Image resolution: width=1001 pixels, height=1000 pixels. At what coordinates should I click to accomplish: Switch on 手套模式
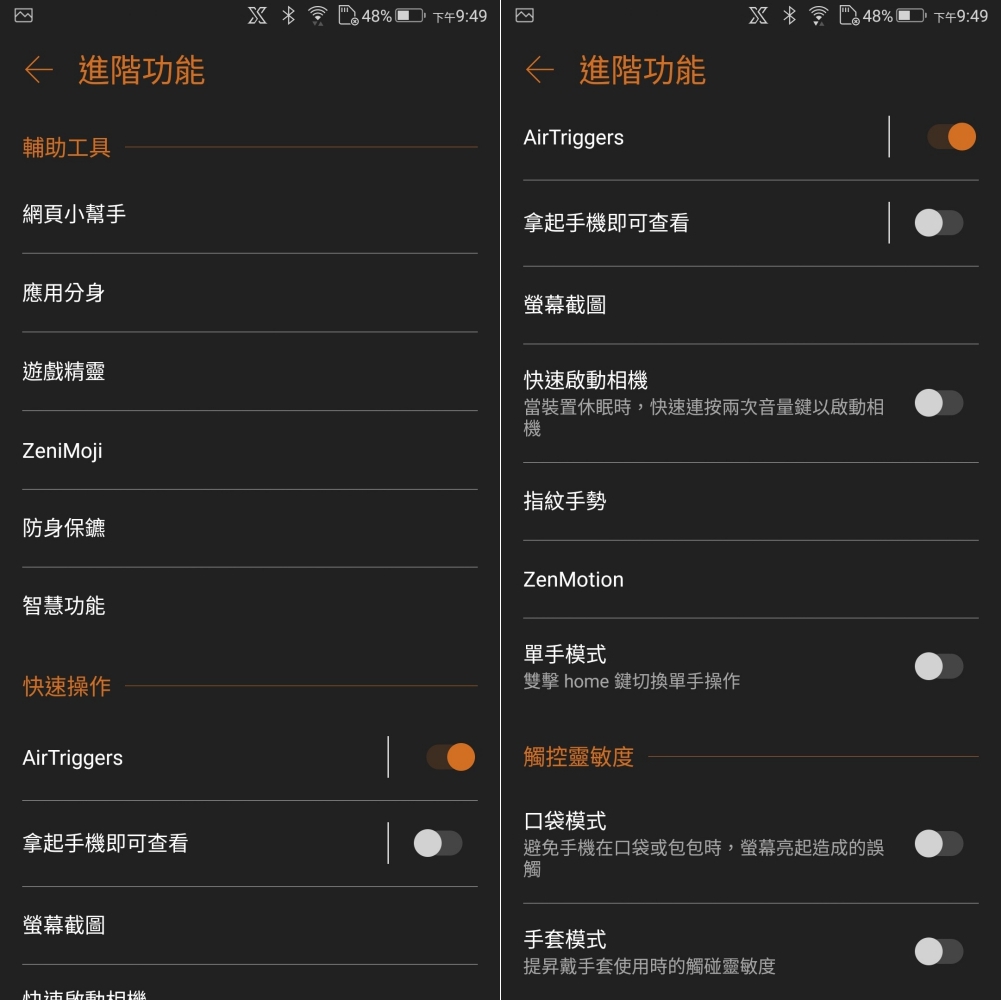click(938, 951)
